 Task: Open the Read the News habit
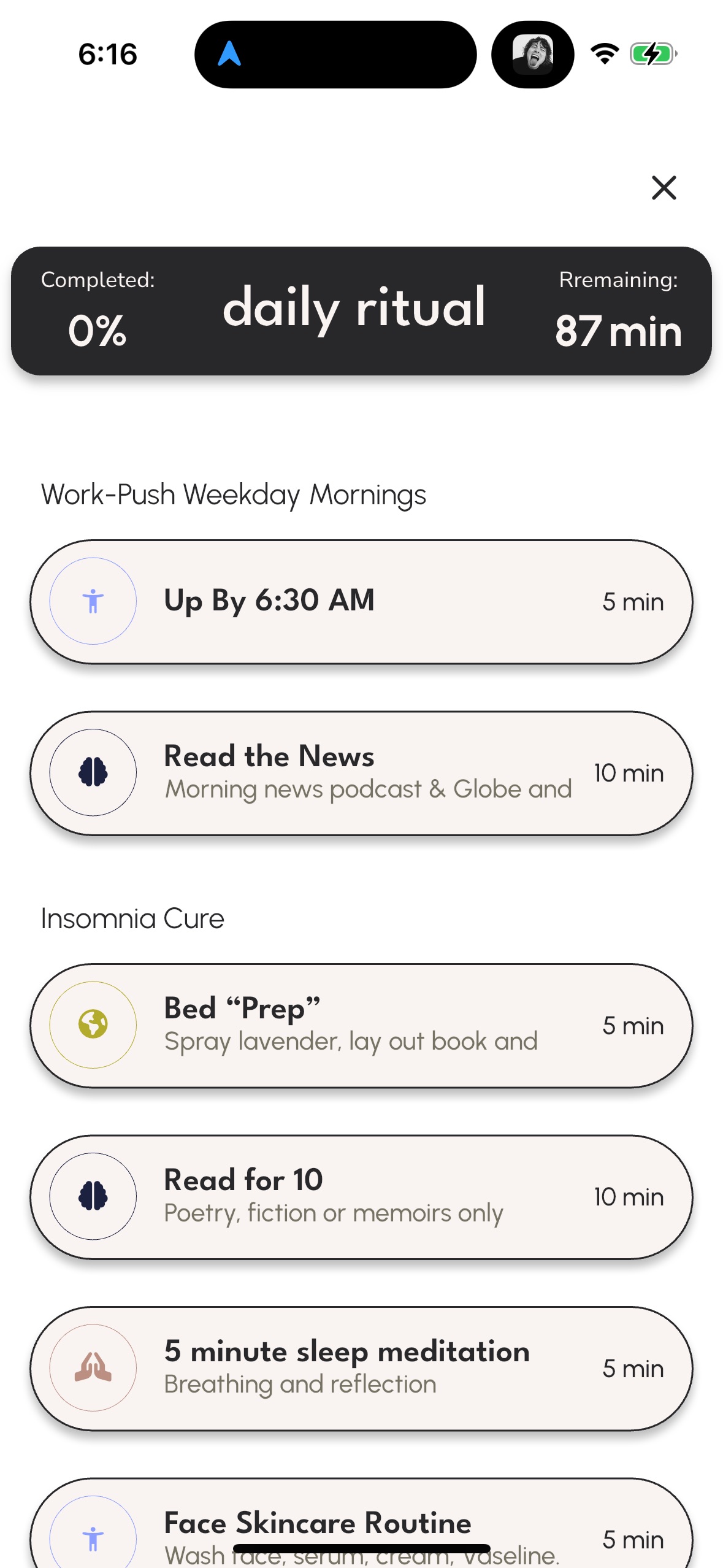pos(361,773)
